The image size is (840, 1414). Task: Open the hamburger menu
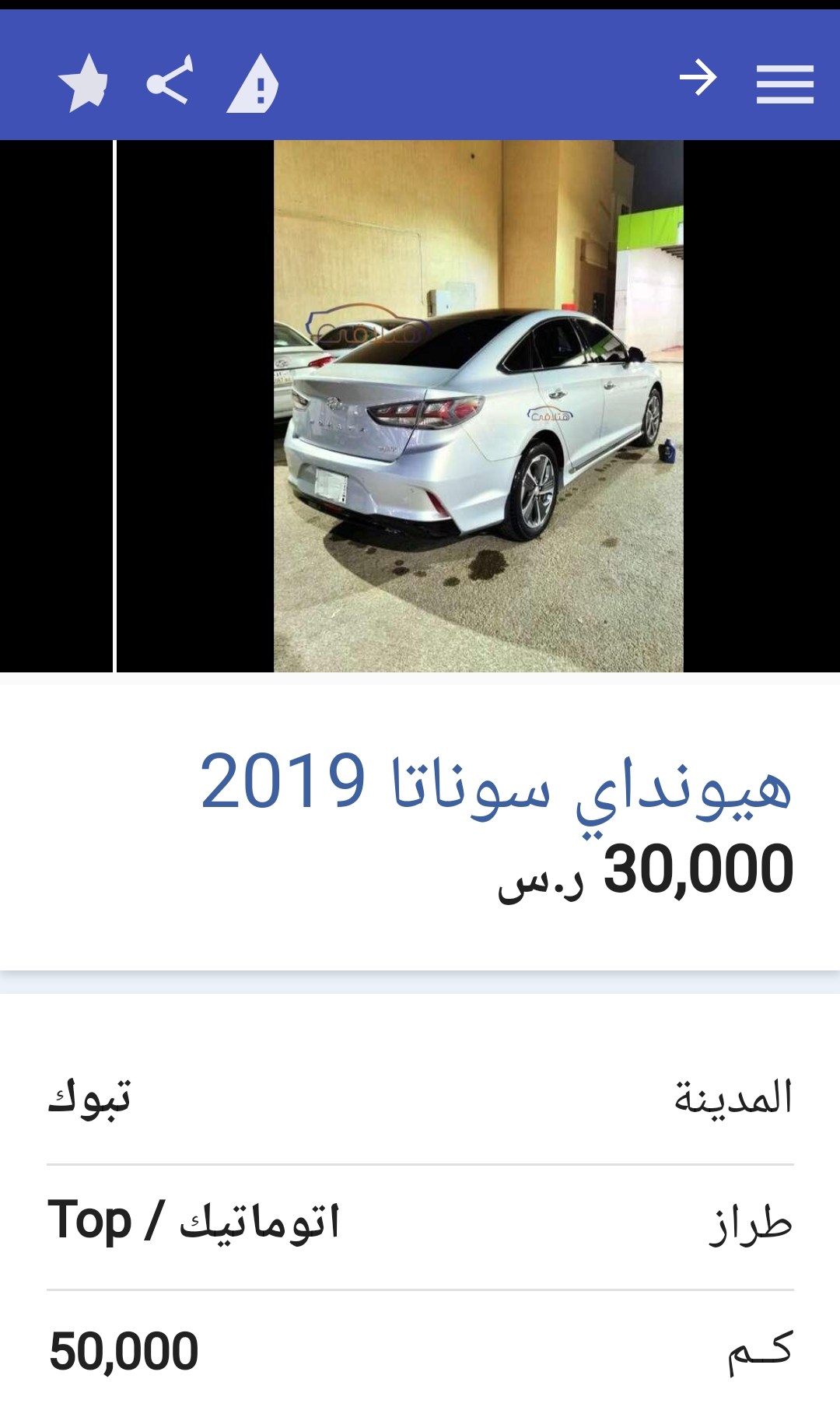785,84
